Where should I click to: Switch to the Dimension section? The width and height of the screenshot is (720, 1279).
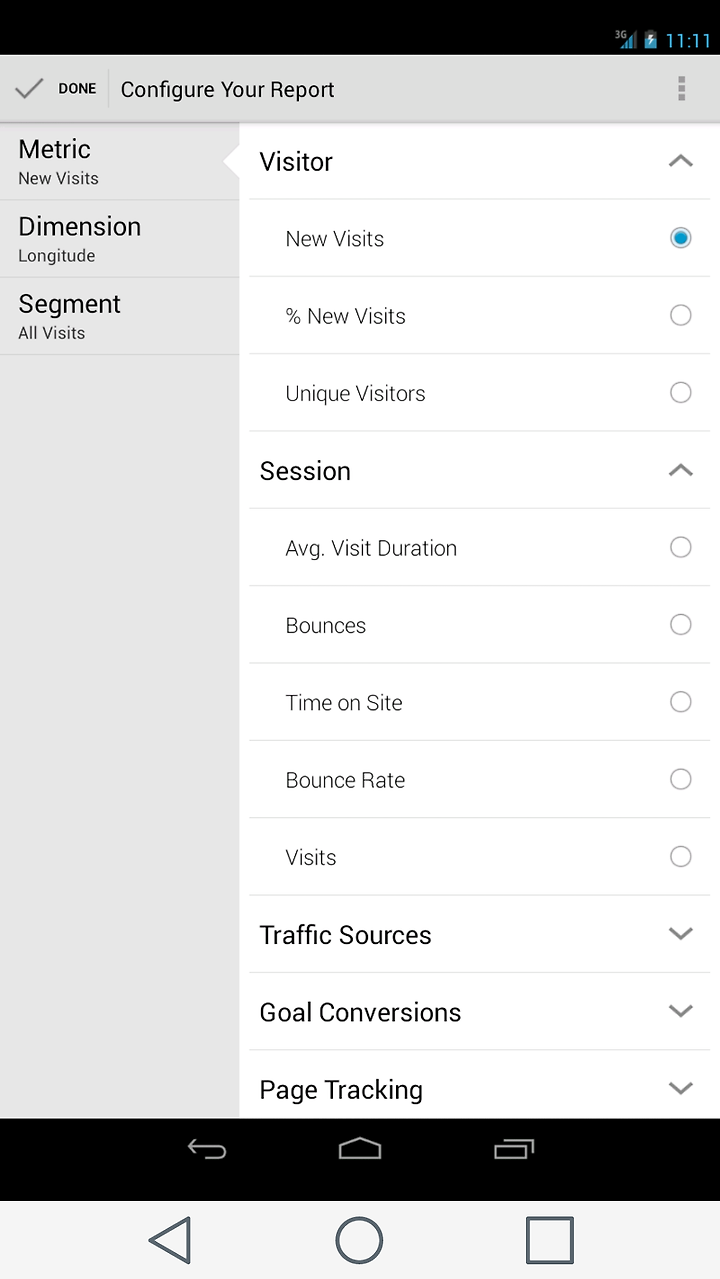(120, 239)
